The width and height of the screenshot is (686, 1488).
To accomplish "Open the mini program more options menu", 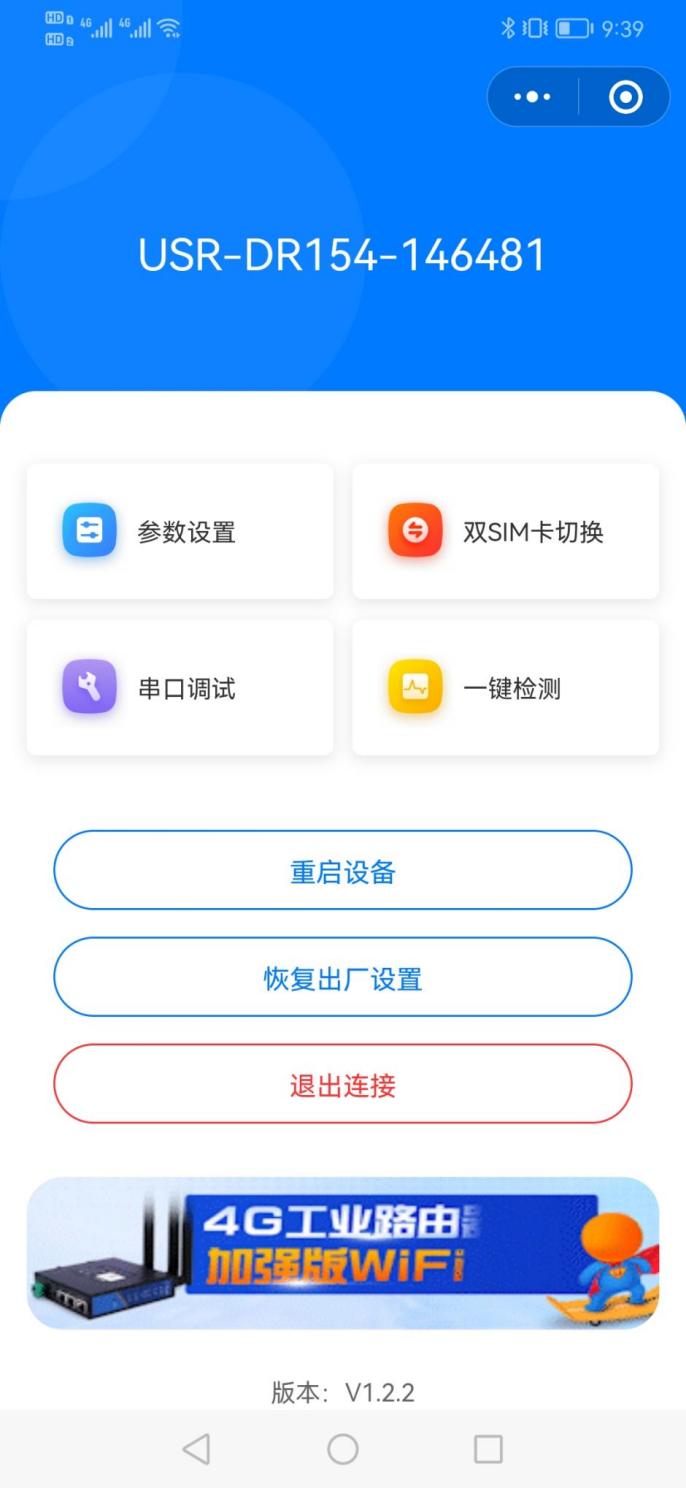I will [x=532, y=97].
